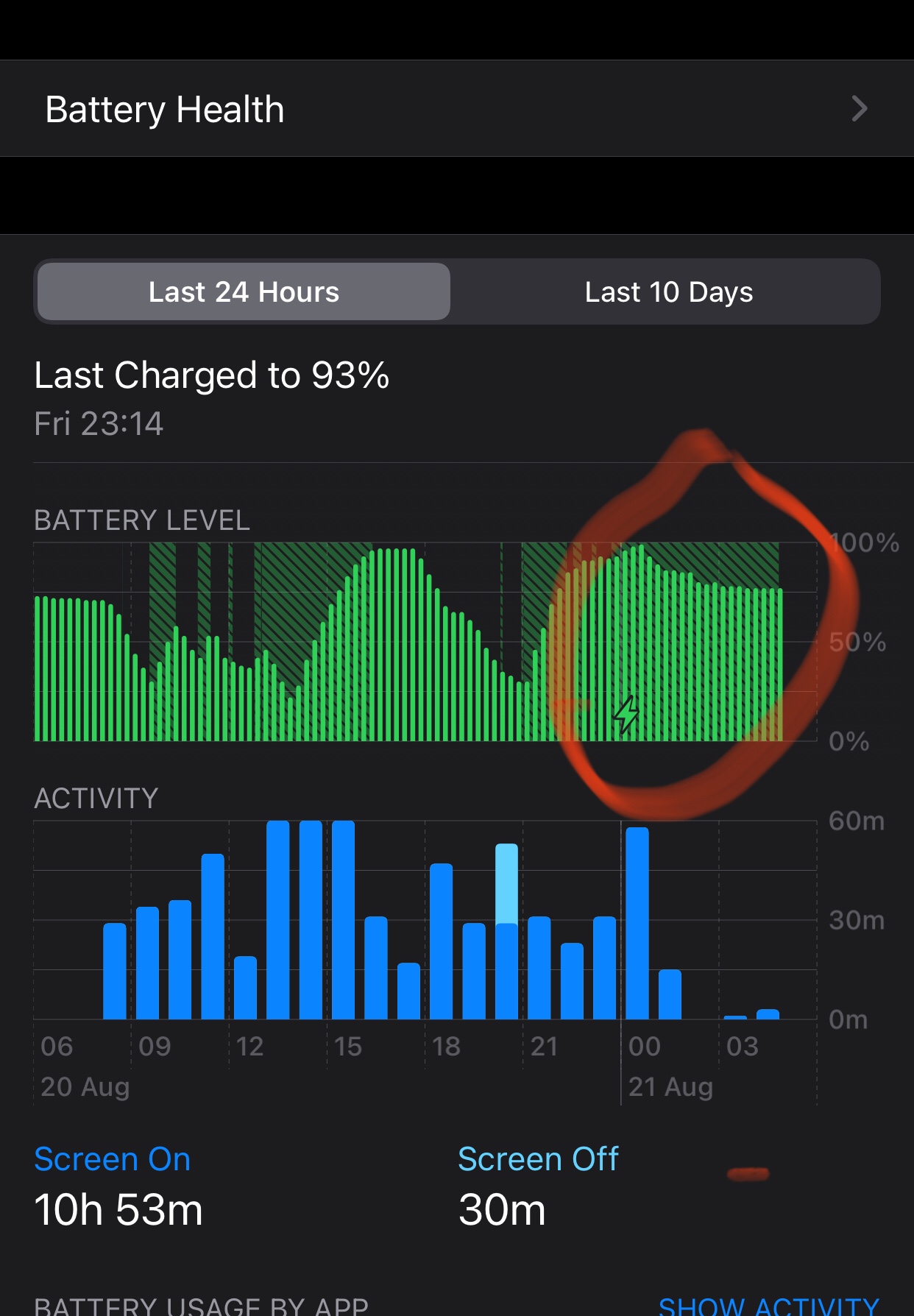Screen dimensions: 914x1316
Task: Open the Battery Health row
Action: pyautogui.click(x=456, y=109)
